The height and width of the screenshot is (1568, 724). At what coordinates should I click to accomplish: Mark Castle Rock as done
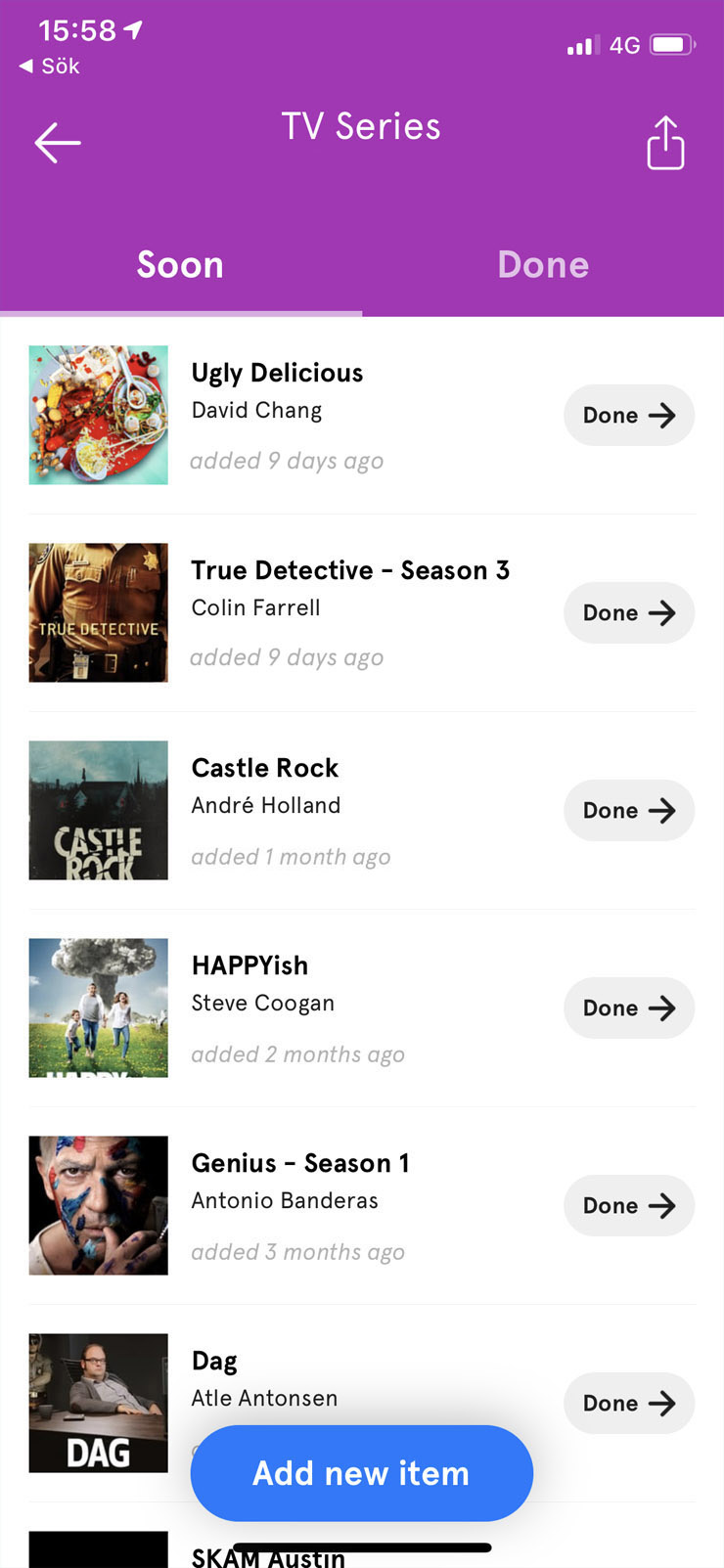(x=629, y=811)
